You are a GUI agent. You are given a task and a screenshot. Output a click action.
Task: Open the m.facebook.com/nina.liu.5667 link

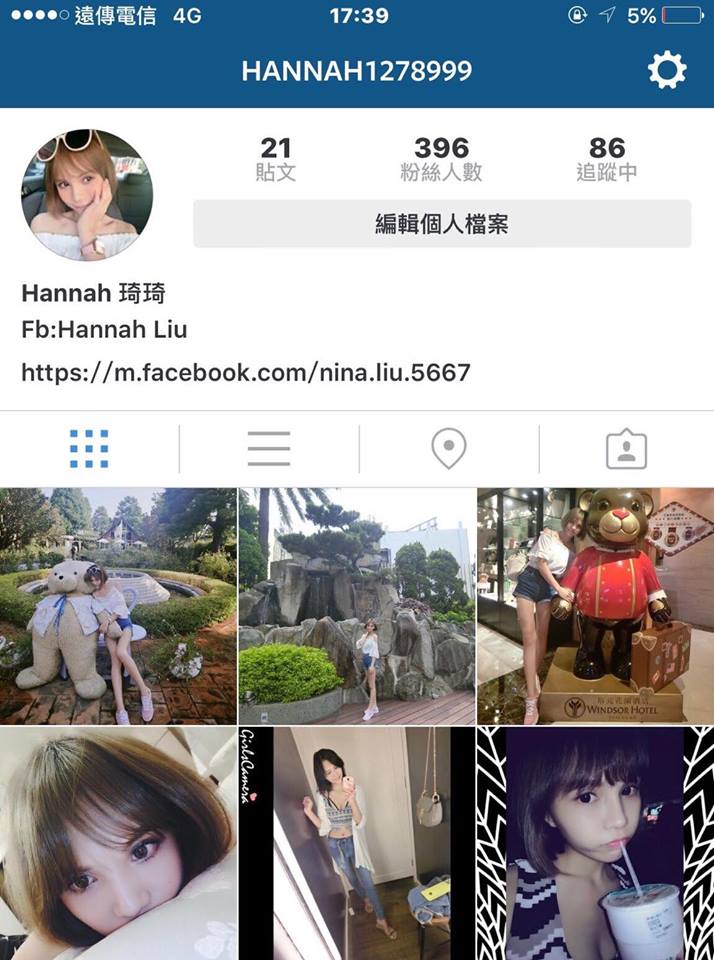tap(246, 373)
